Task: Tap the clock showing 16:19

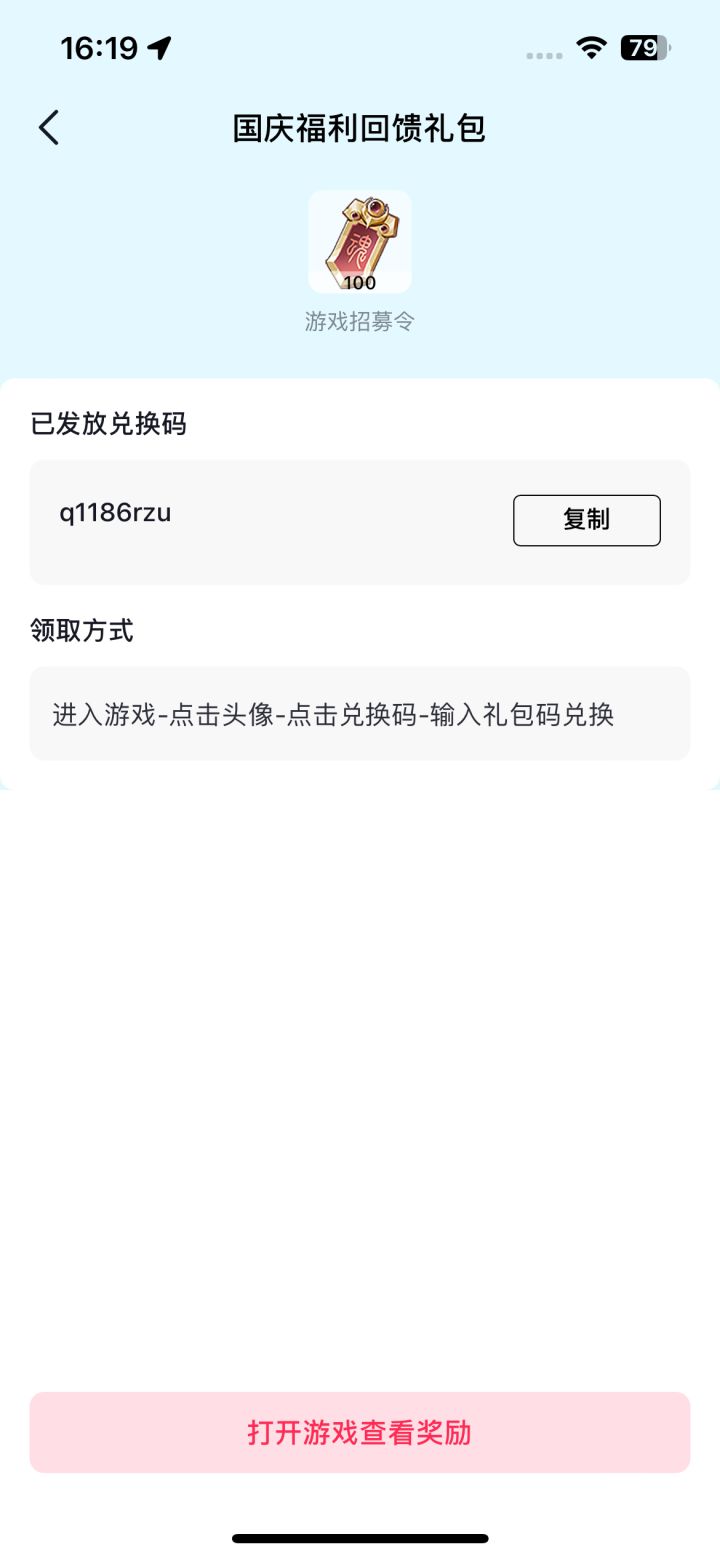Action: click(x=100, y=46)
